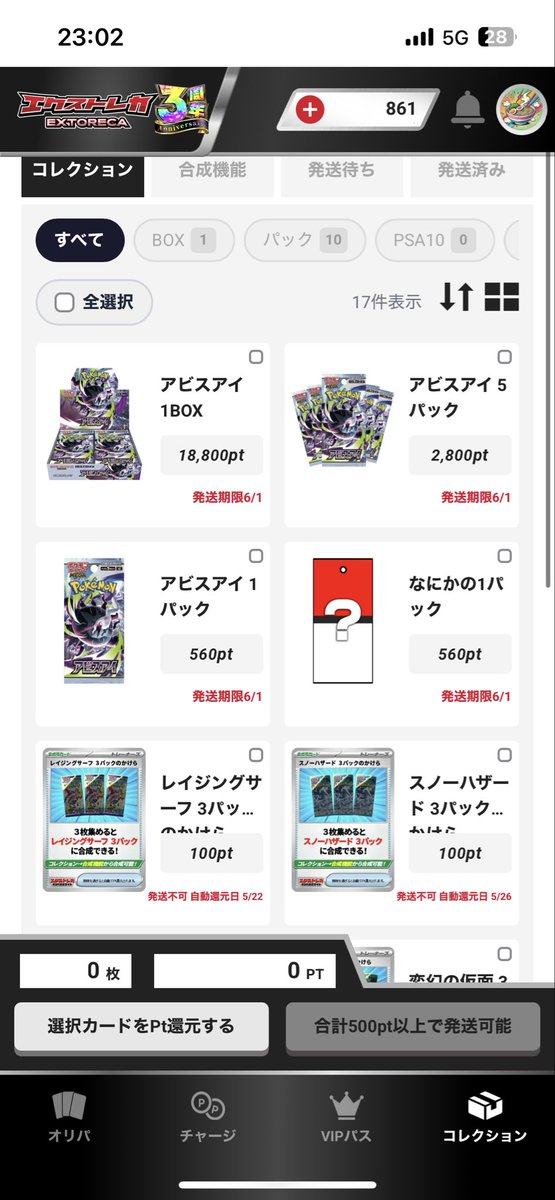This screenshot has height=1200, width=555.
Task: Switch to the 発送済み tab
Action: pos(471,171)
